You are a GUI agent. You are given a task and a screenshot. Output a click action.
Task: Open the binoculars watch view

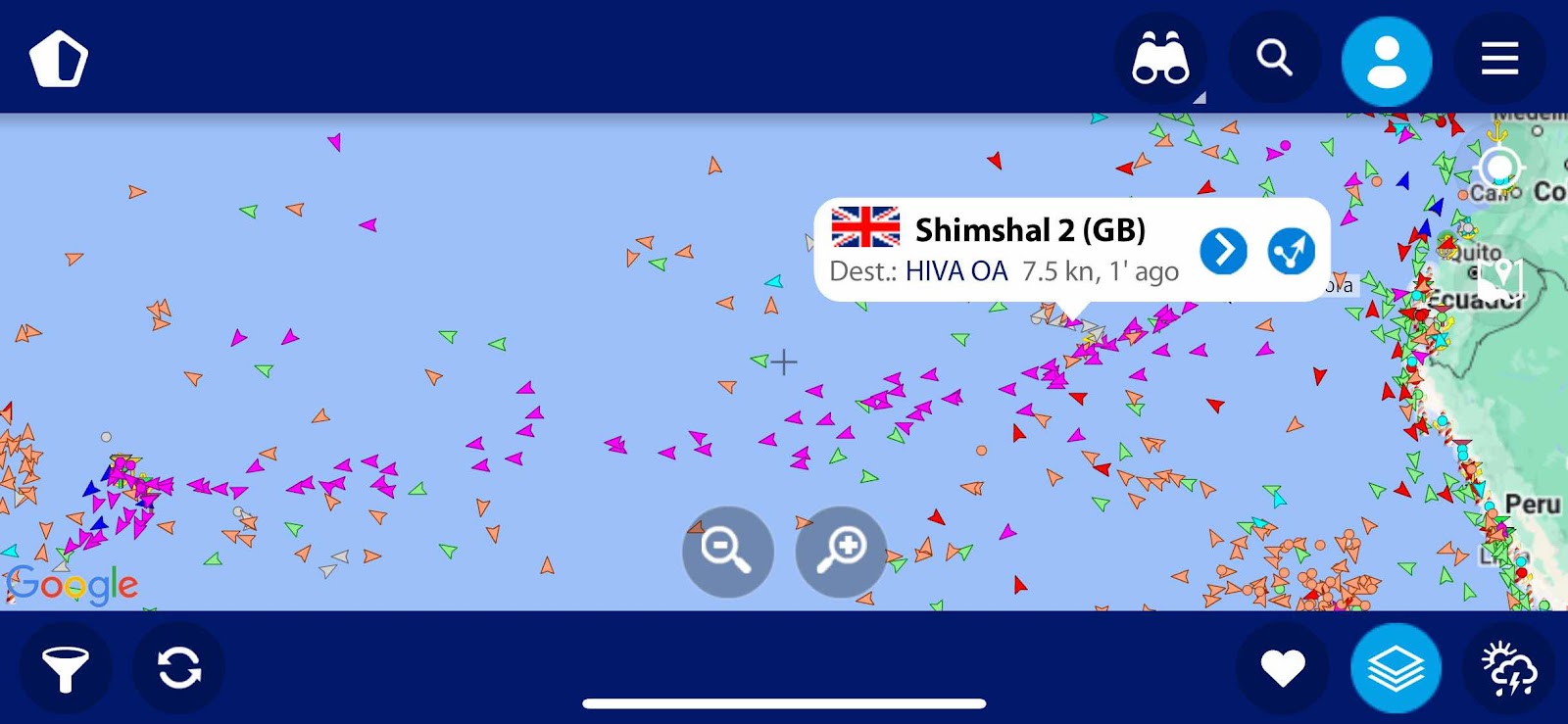tap(1160, 59)
